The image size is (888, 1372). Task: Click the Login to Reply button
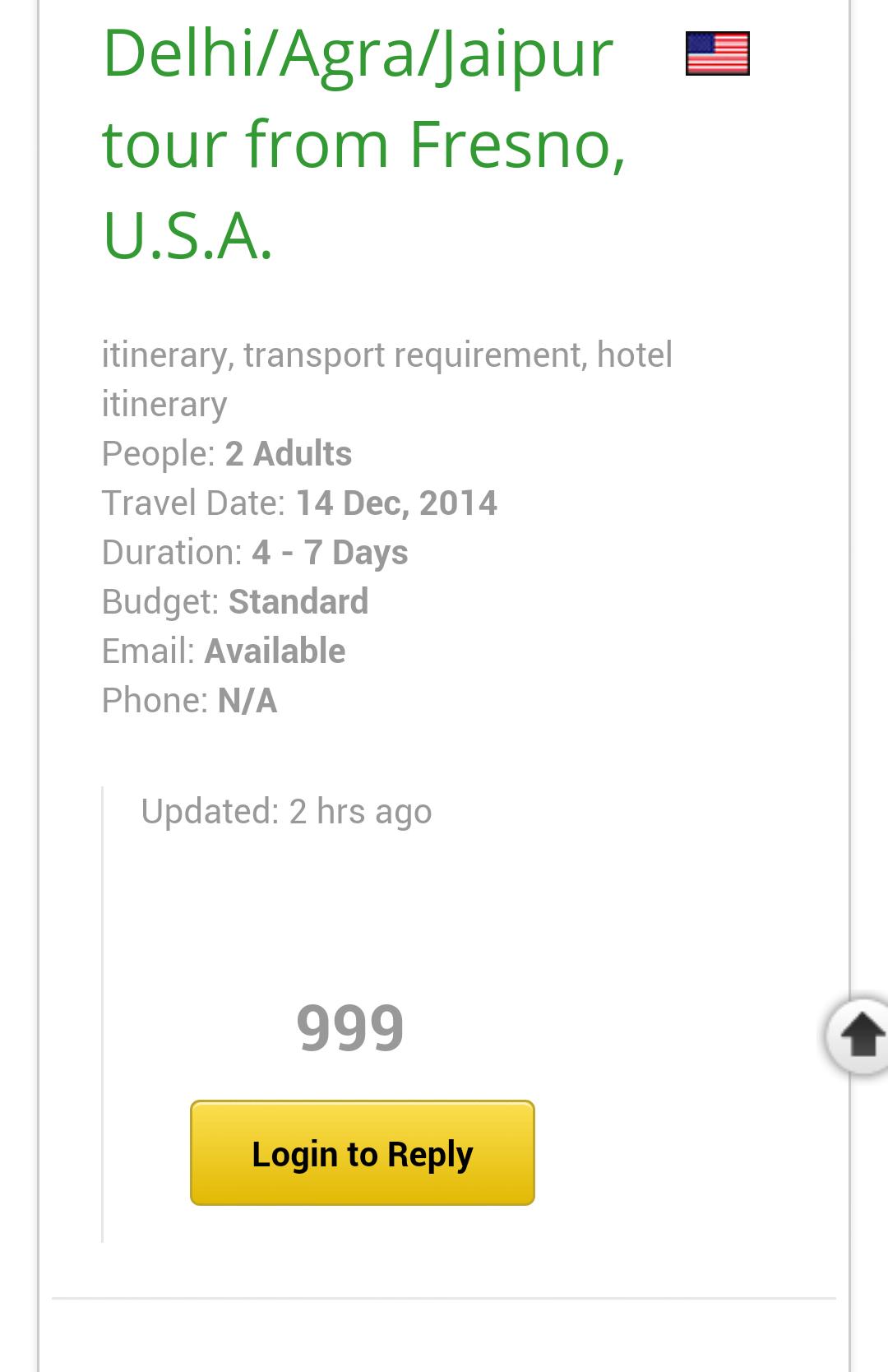coord(362,1154)
